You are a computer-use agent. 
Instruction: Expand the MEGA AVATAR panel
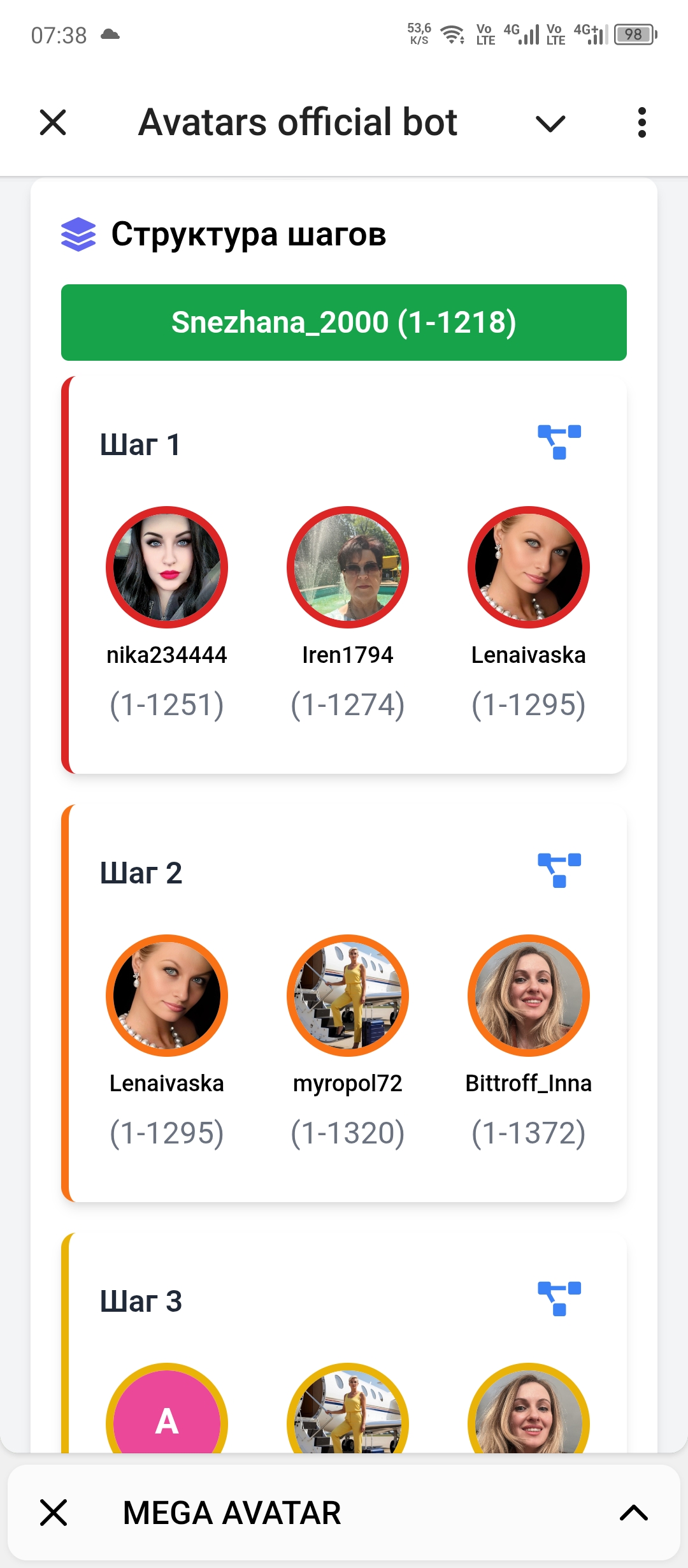pos(633,1513)
